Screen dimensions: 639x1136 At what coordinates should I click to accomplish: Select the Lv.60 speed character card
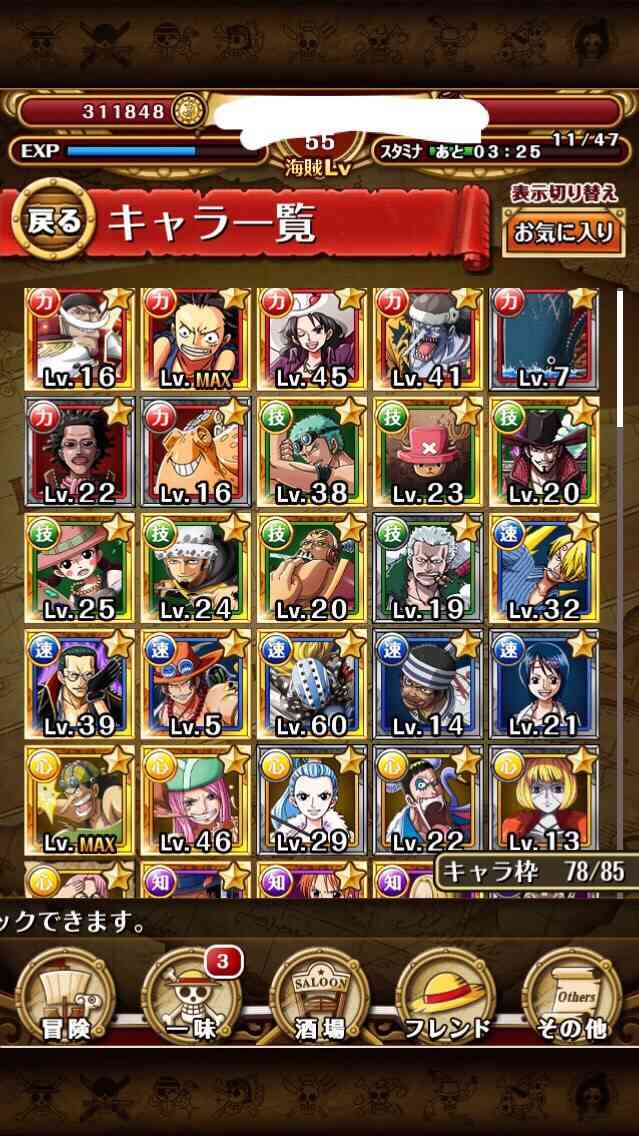point(312,684)
